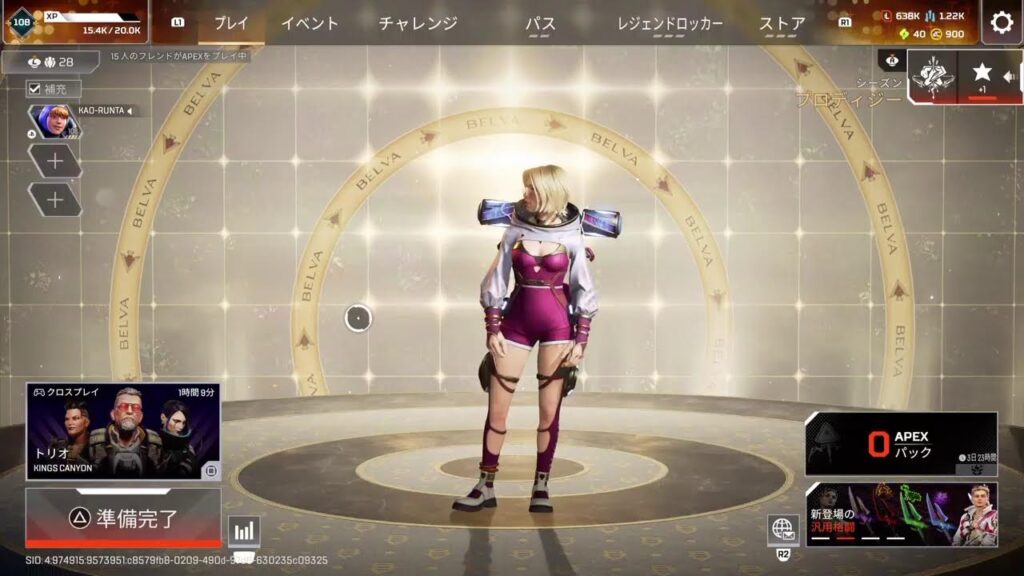Switch to the チャレンジ tab
This screenshot has height=576, width=1024.
(x=418, y=23)
